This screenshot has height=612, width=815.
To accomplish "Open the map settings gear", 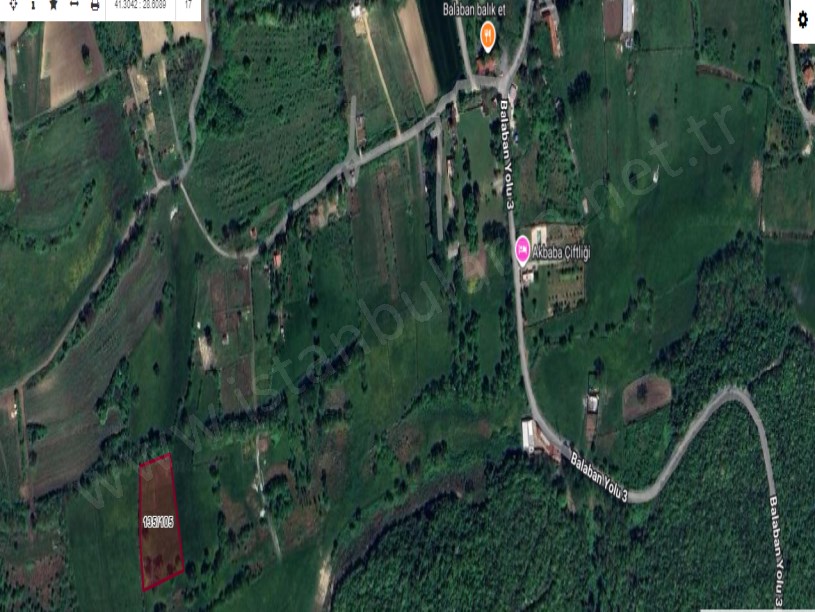I will (802, 20).
